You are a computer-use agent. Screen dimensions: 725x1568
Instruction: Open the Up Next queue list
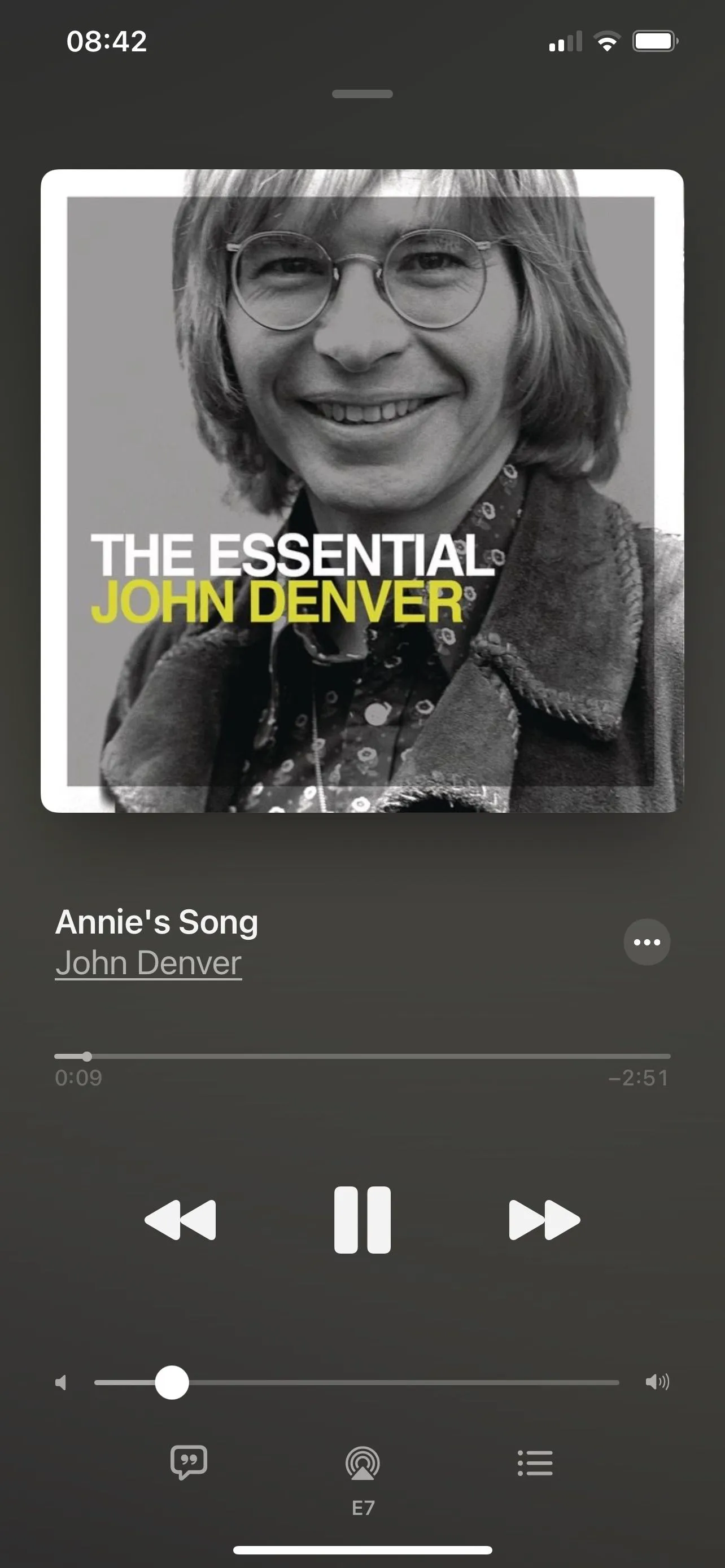tap(535, 1462)
